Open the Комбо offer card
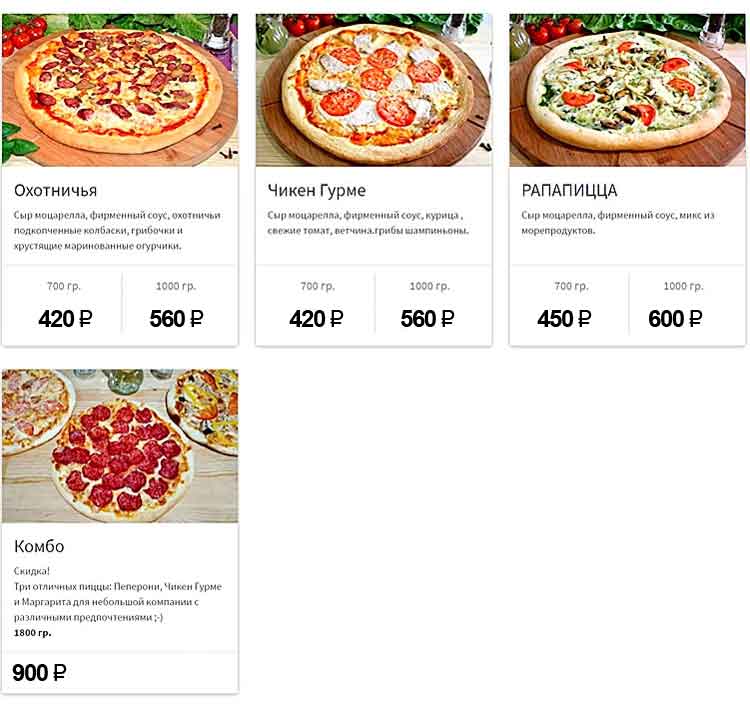Image resolution: width=750 pixels, height=712 pixels. coord(40,546)
